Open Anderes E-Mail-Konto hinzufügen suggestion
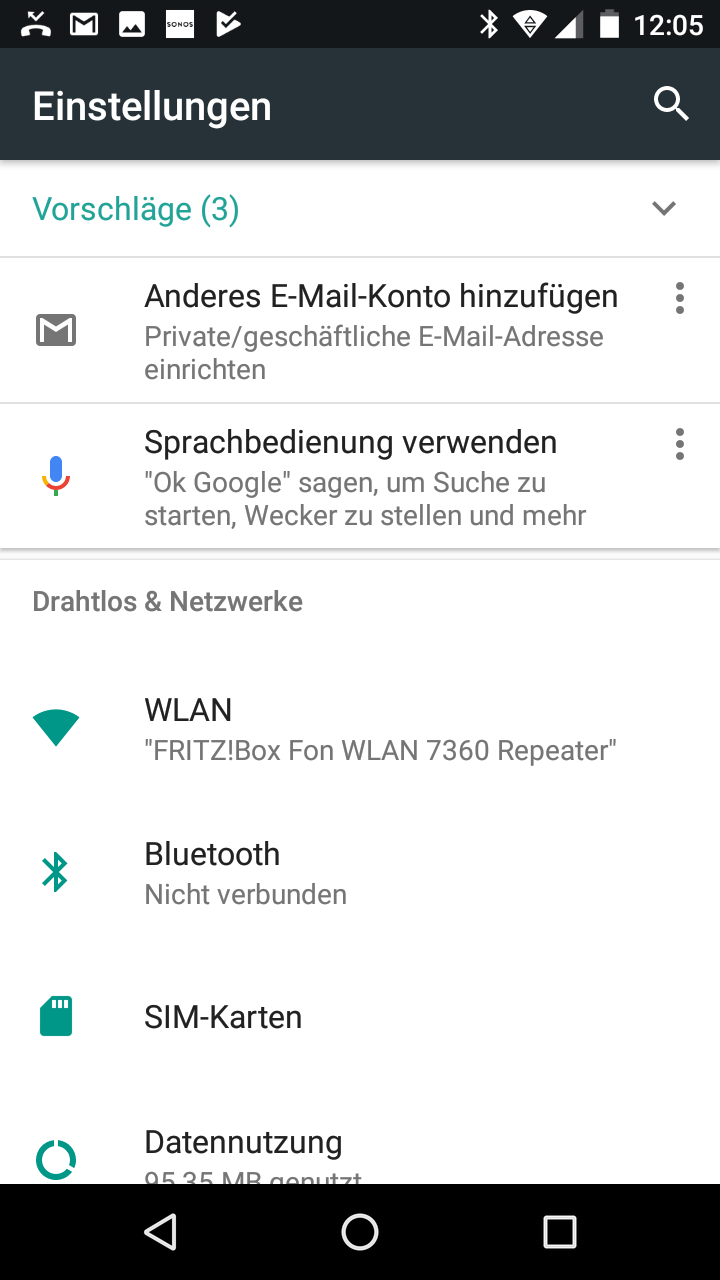 click(x=380, y=330)
